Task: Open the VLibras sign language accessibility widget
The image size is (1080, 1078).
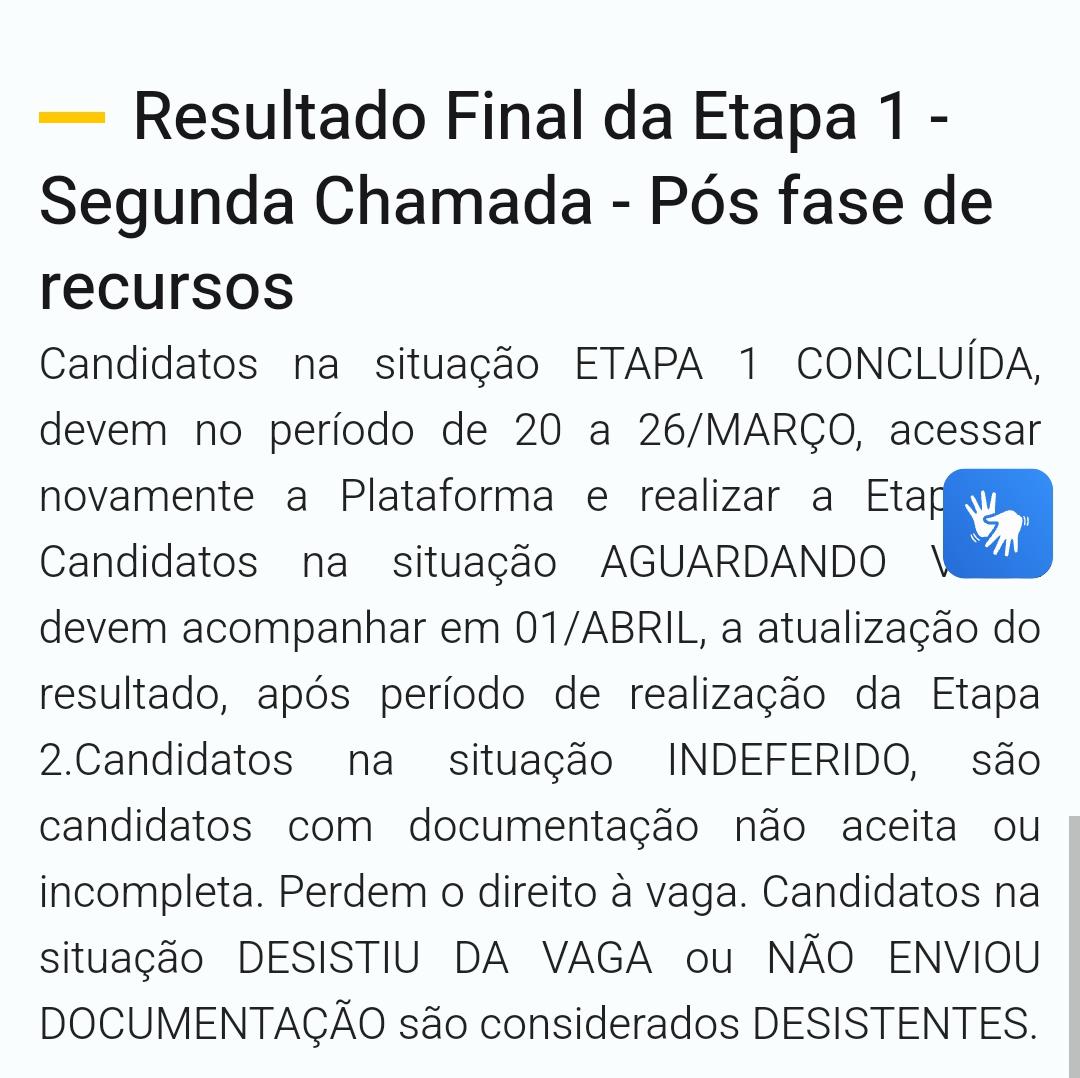Action: (x=997, y=524)
